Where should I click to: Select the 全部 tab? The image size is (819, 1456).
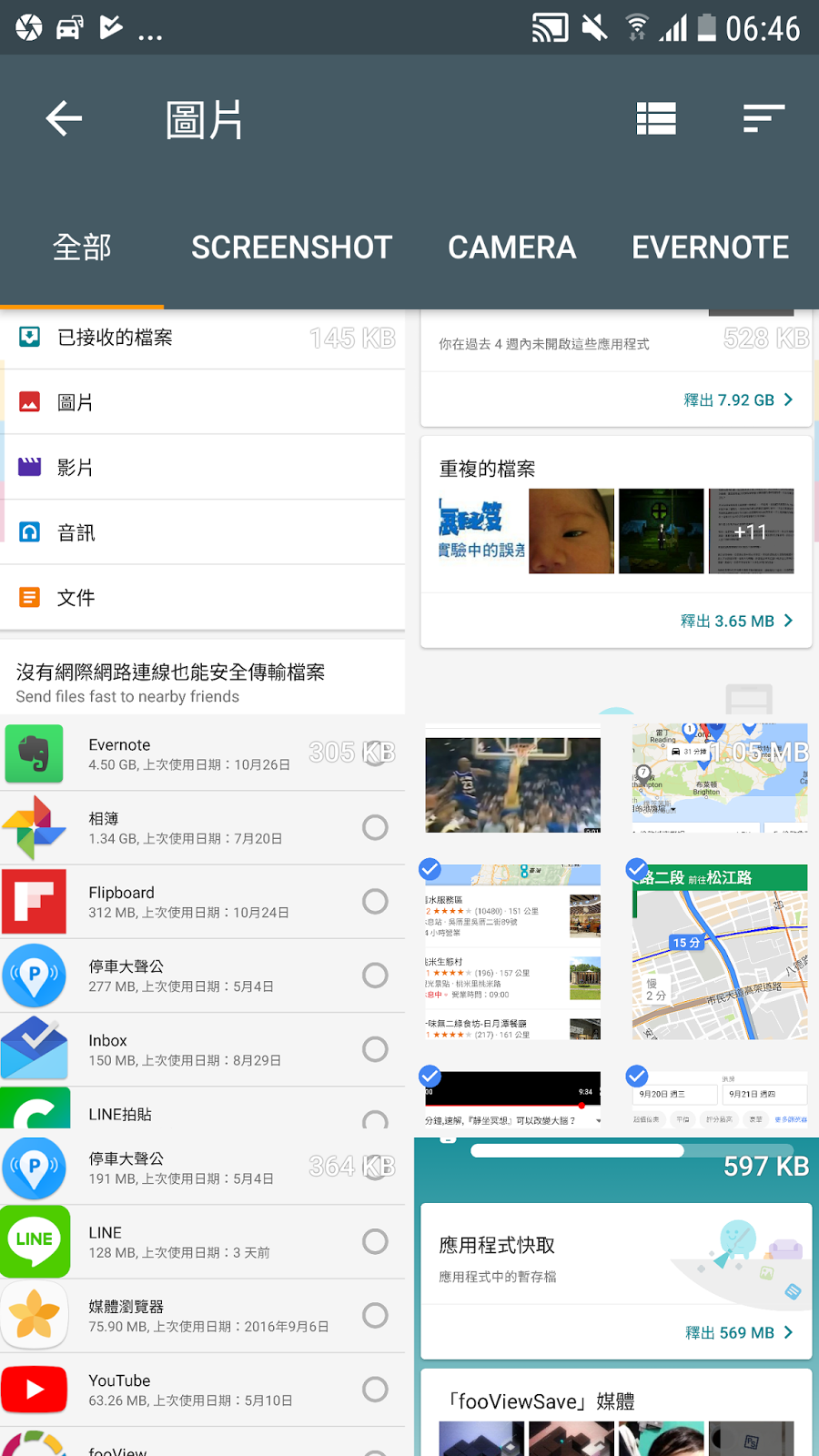[82, 248]
